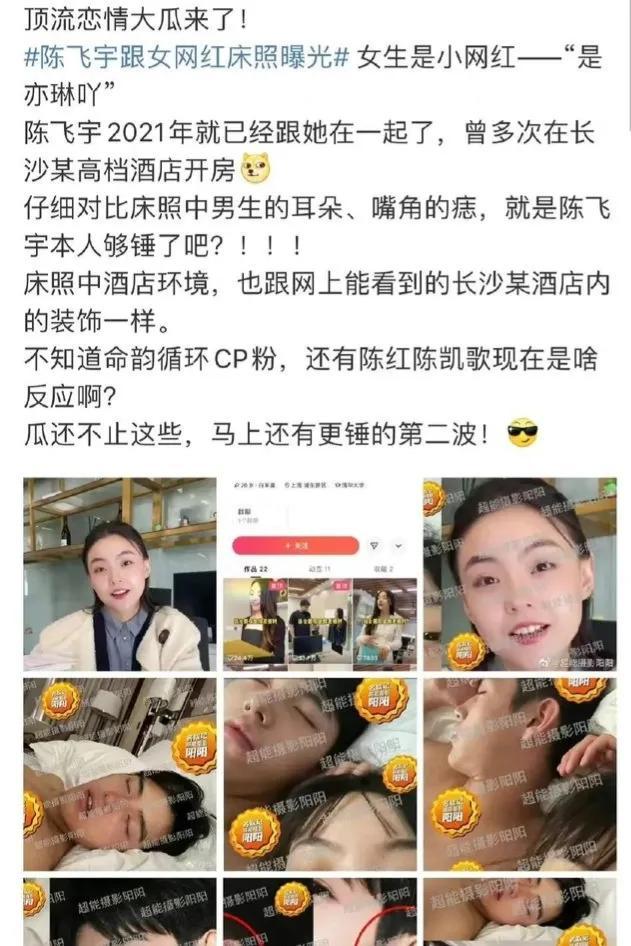This screenshot has width=631, height=946.
Task: Enlarge the middle close-up sleeping face photo
Action: (319, 774)
